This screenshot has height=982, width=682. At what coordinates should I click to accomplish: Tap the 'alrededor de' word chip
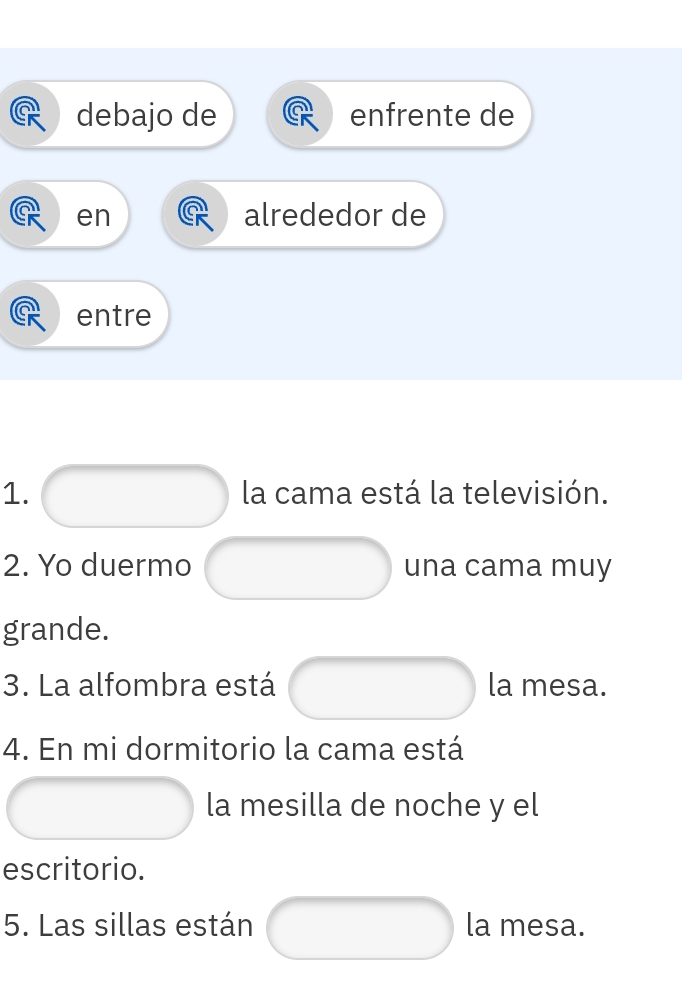(334, 215)
